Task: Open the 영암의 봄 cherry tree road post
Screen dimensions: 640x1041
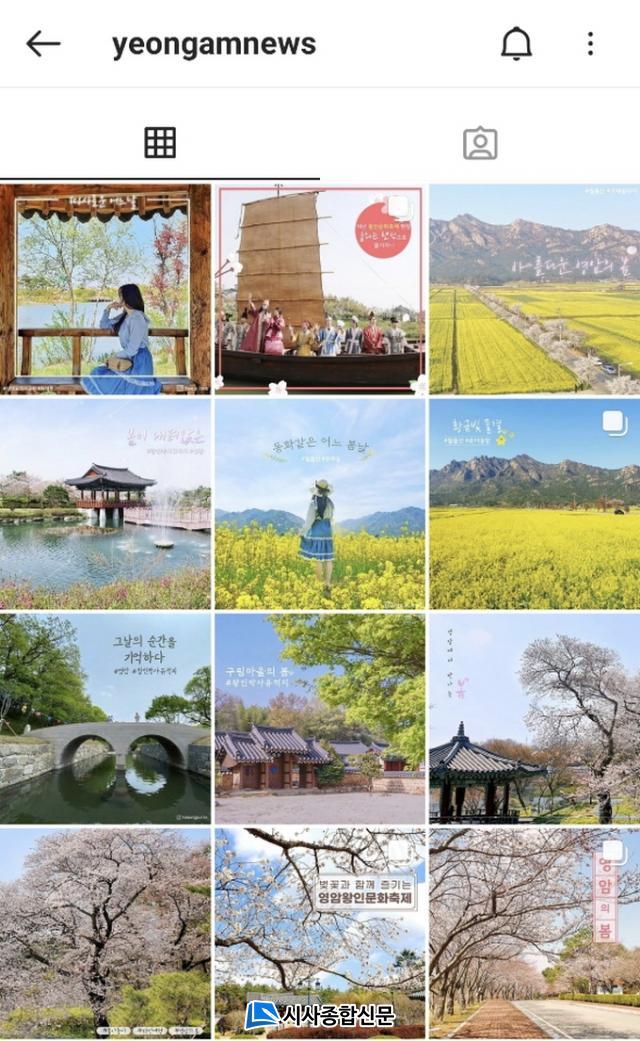Action: (x=535, y=932)
